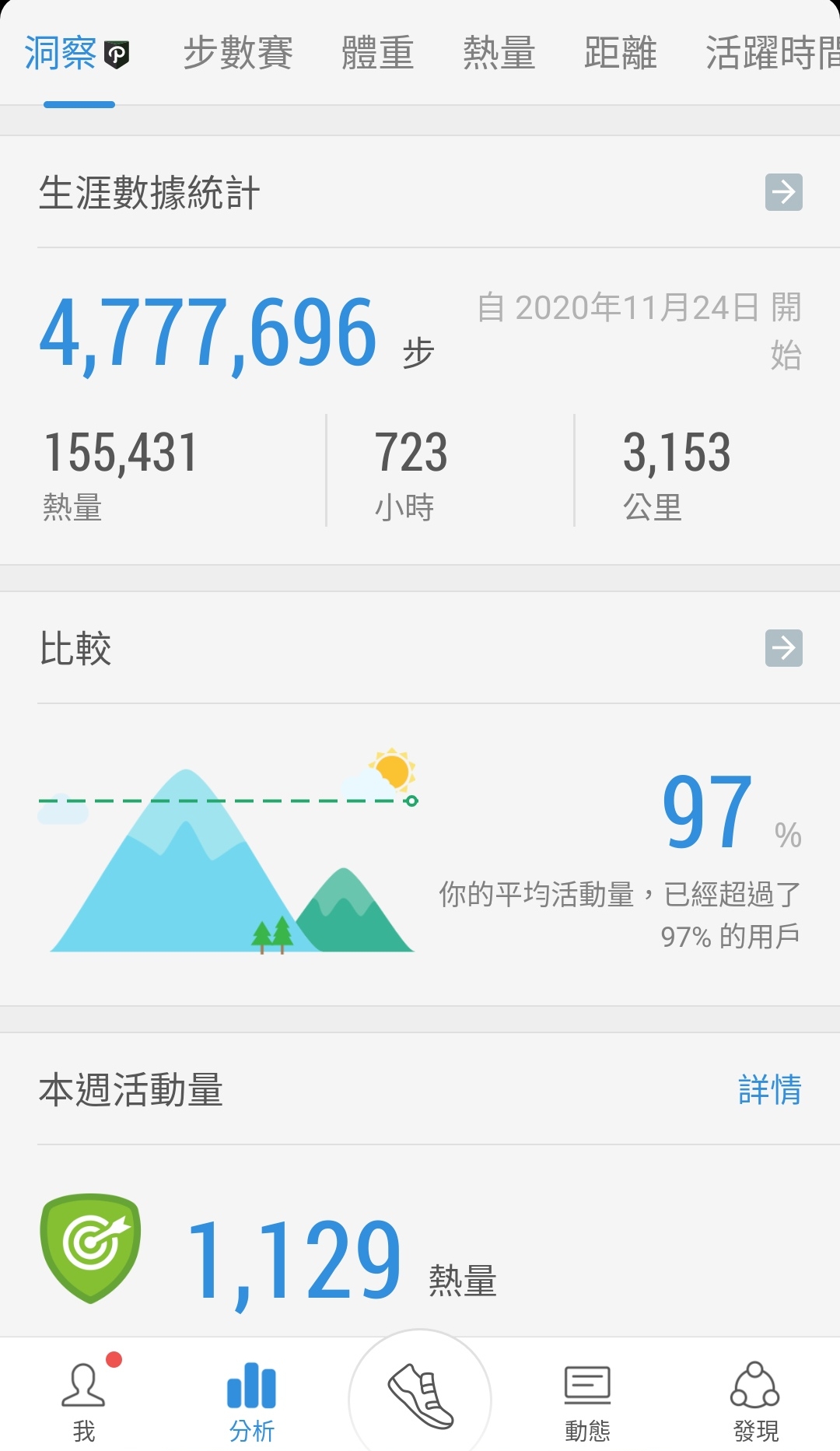Go to the 我 profile tab

pos(84,1400)
